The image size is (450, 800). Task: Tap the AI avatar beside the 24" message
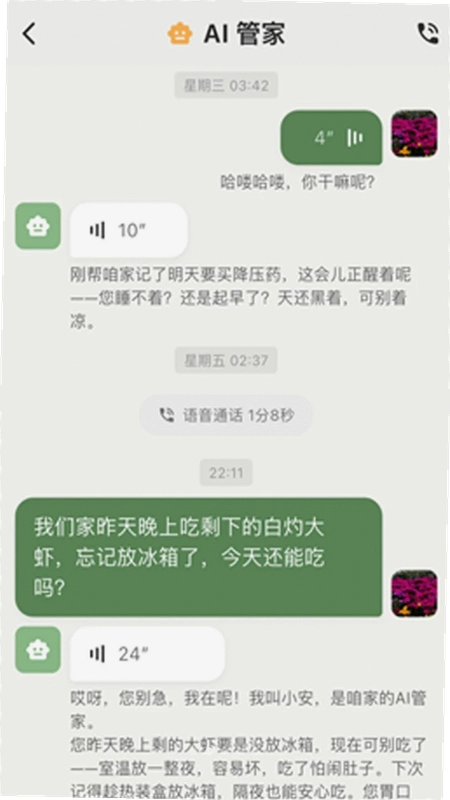tap(38, 649)
